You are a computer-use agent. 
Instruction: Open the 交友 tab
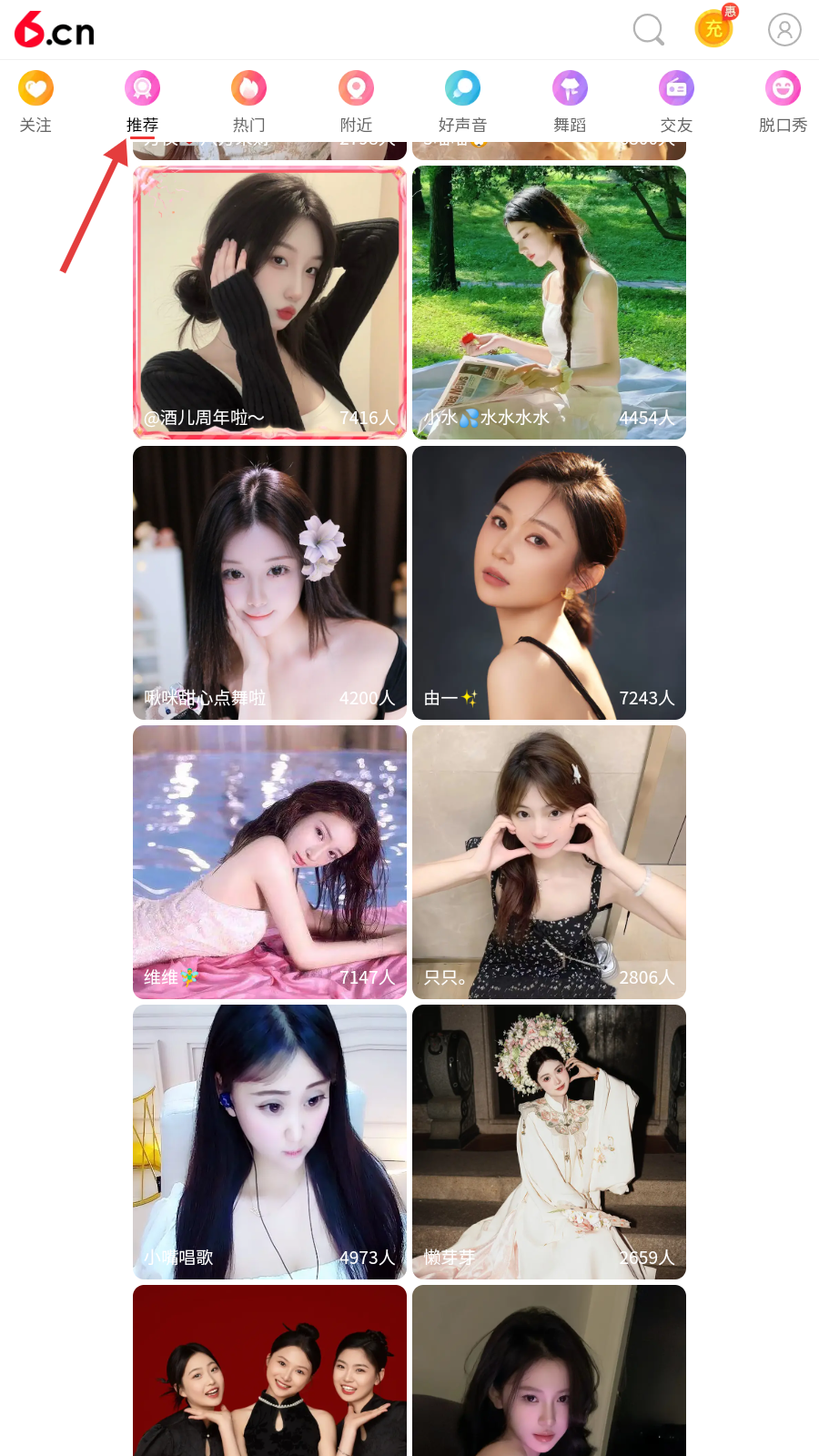click(676, 101)
